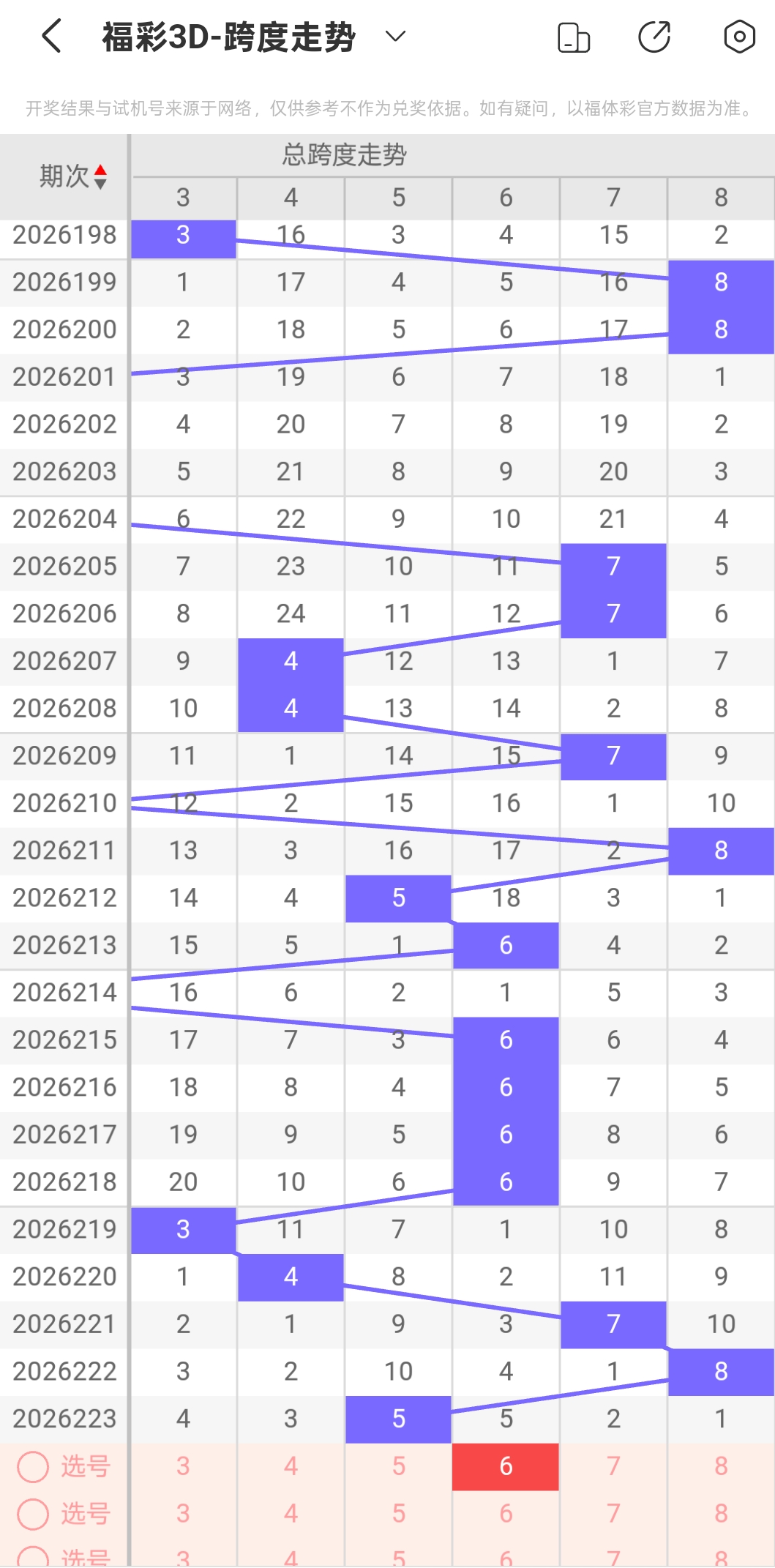Tap the first 选号 radio circle
The width and height of the screenshot is (775, 1568).
coord(33,1466)
